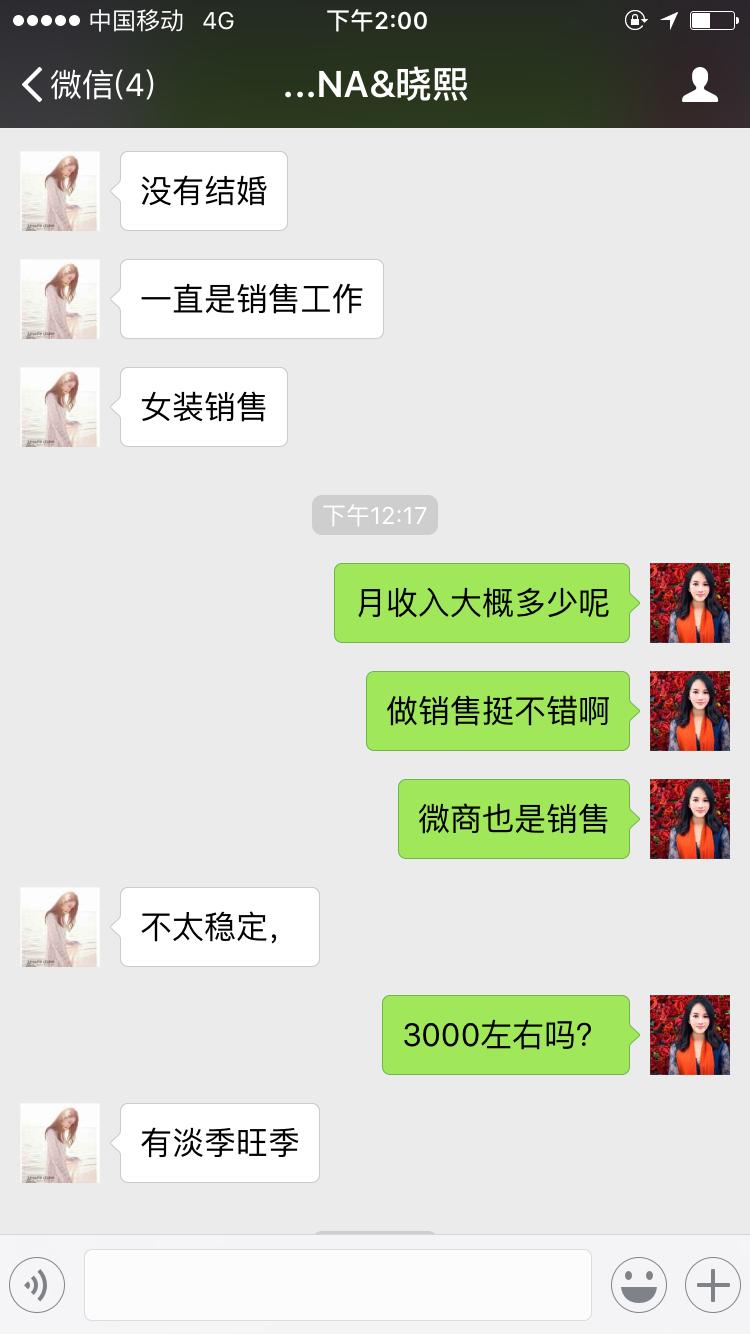Image resolution: width=750 pixels, height=1334 pixels.
Task: Tap the back chevron to WeChat list
Action: point(30,85)
